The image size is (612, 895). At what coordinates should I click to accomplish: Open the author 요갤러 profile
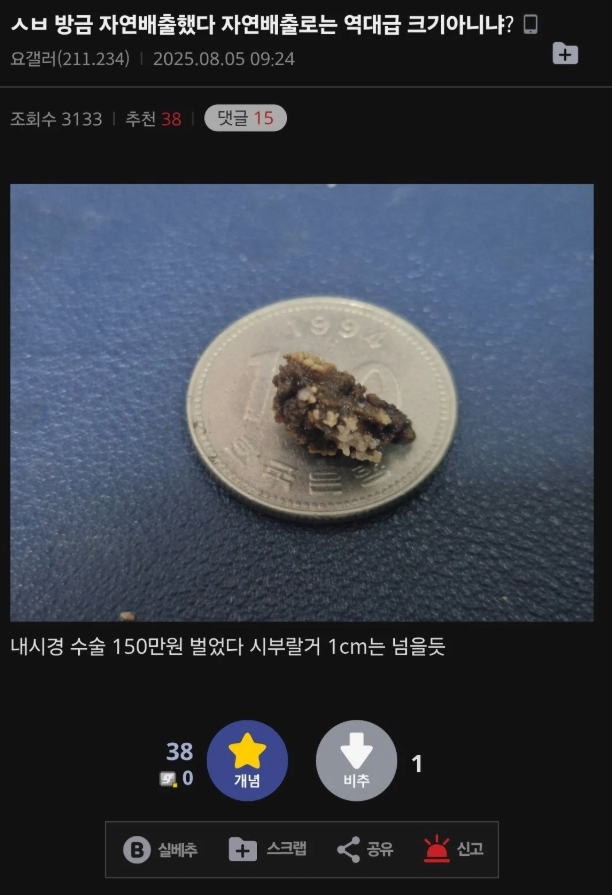(x=69, y=59)
